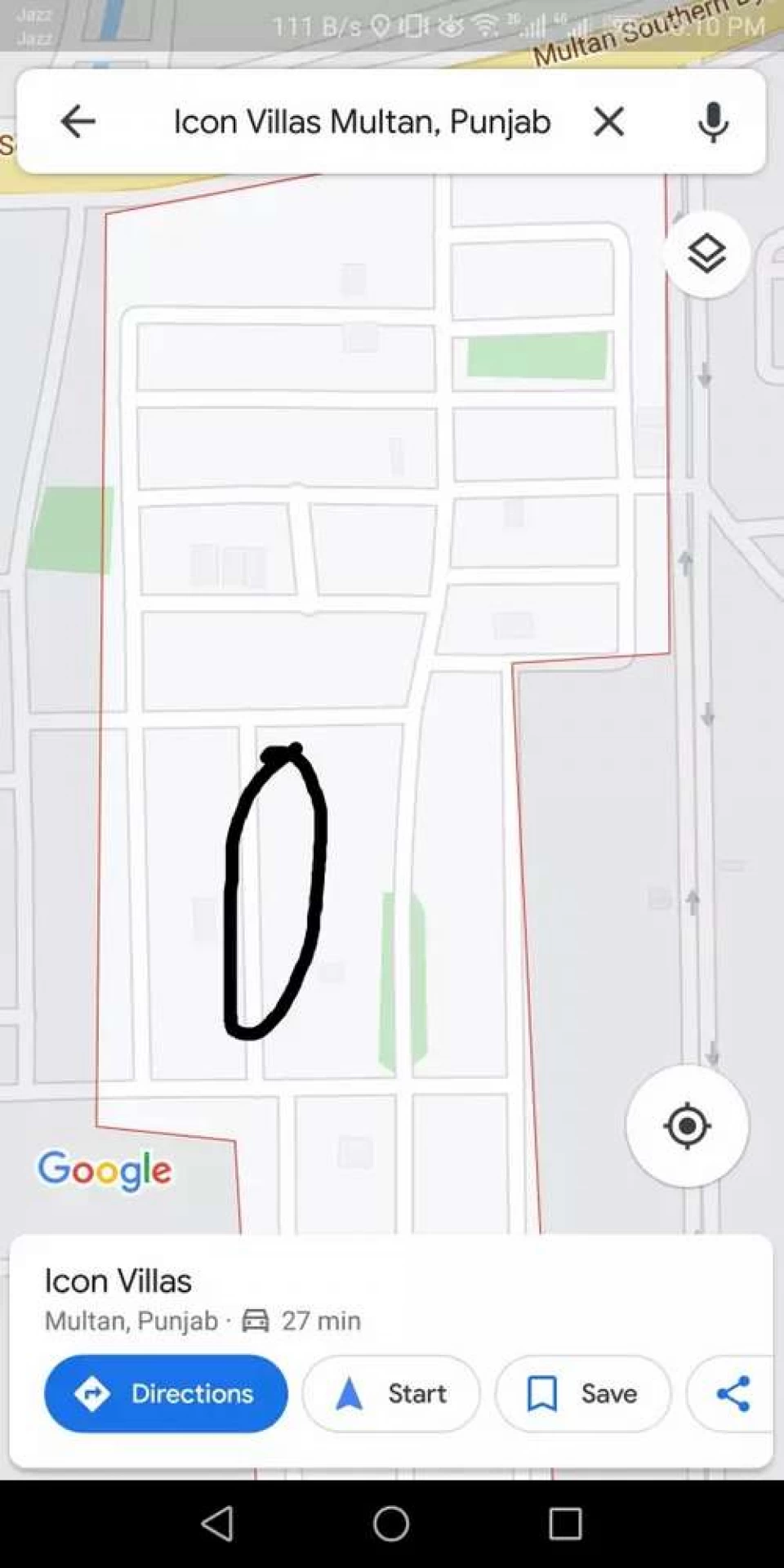Share the Icon Villas place

pyautogui.click(x=733, y=1393)
